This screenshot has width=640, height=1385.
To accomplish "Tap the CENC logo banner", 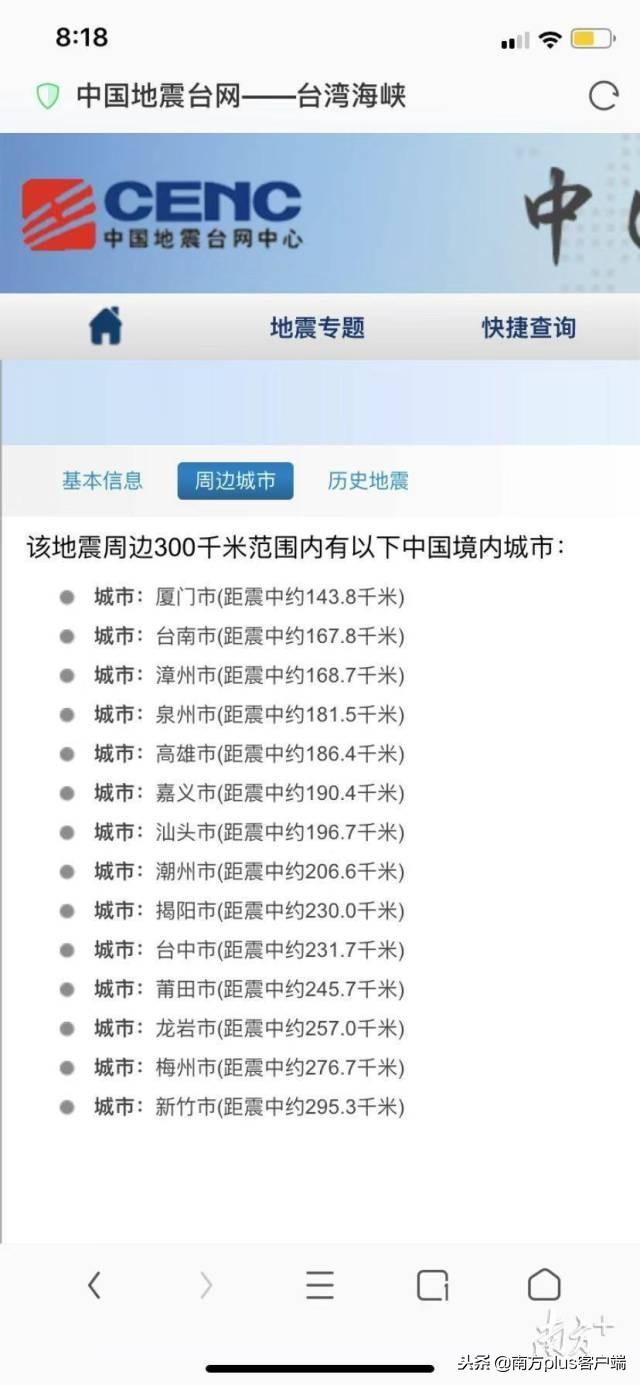I will (x=162, y=213).
